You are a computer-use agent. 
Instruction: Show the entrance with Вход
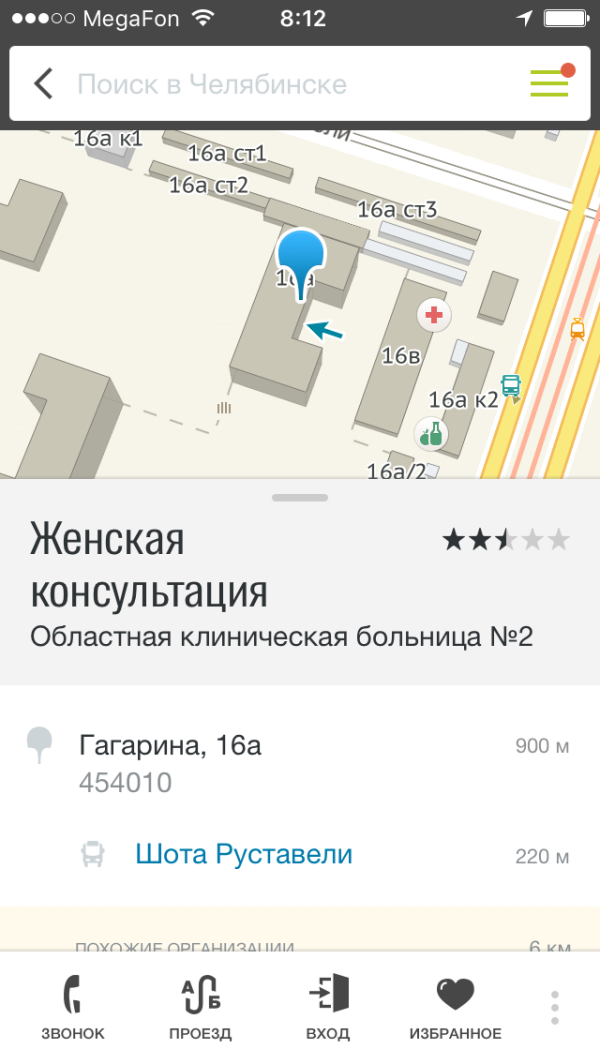point(328,1007)
